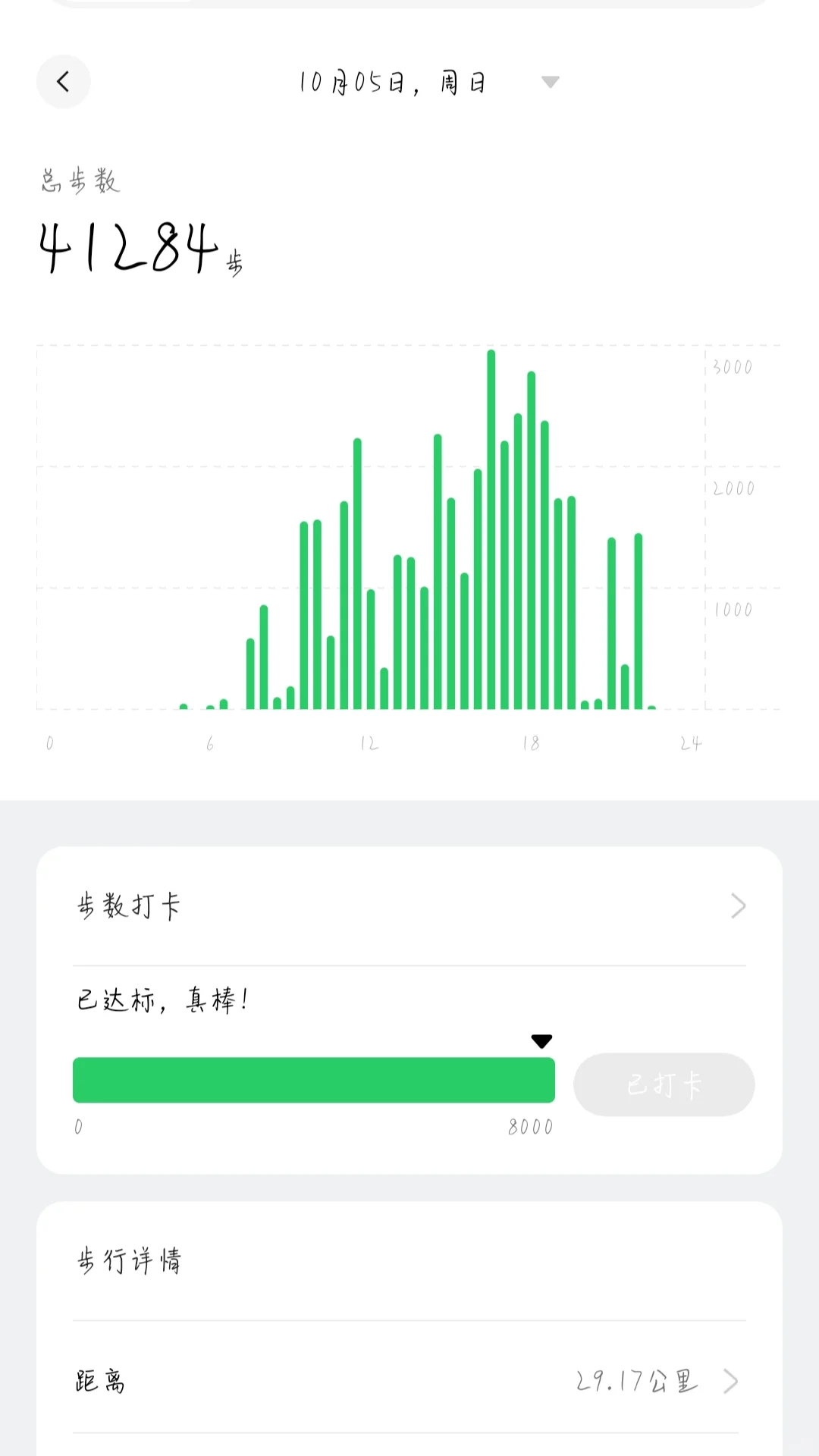The width and height of the screenshot is (819, 1456).
Task: Go back using the top-left arrow
Action: (64, 82)
